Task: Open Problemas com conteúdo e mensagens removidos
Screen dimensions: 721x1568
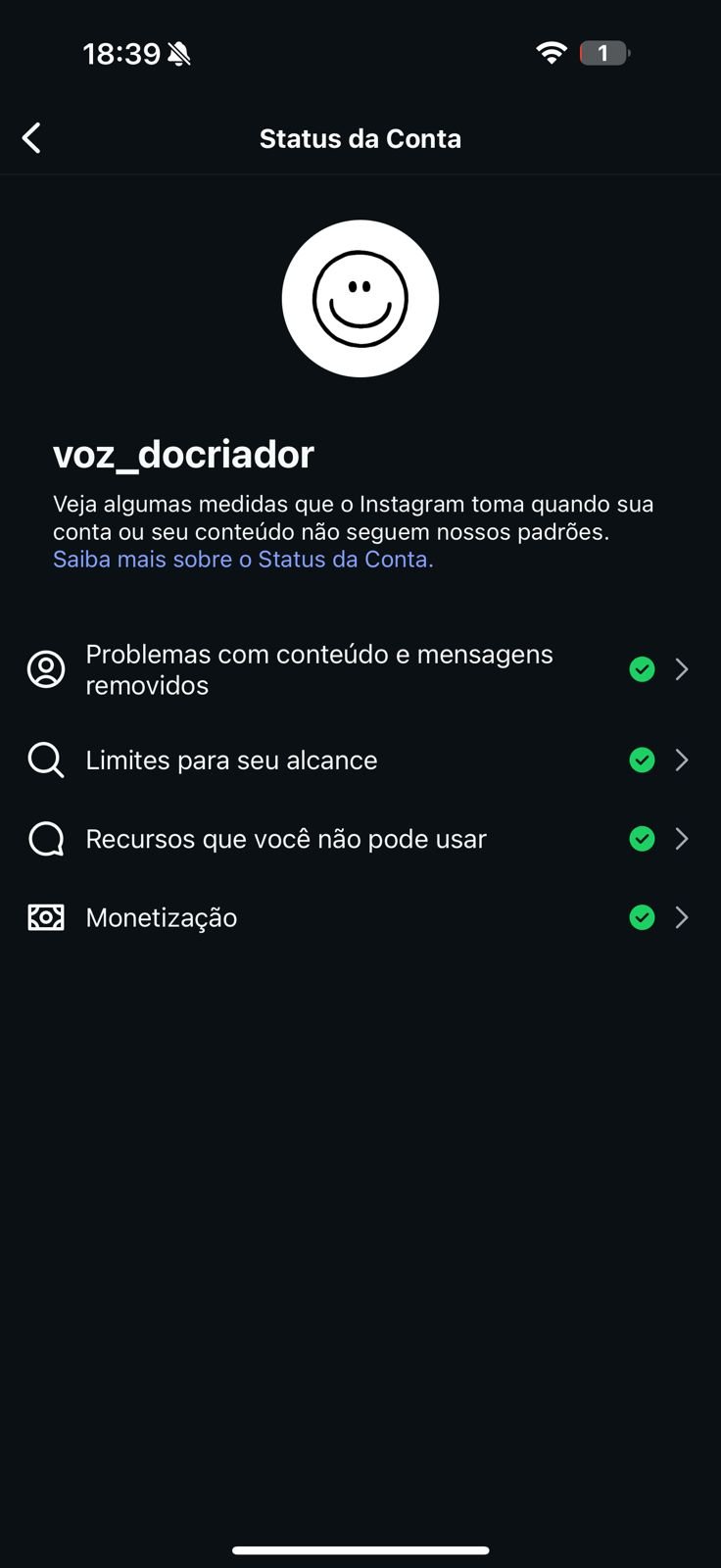Action: [x=359, y=669]
